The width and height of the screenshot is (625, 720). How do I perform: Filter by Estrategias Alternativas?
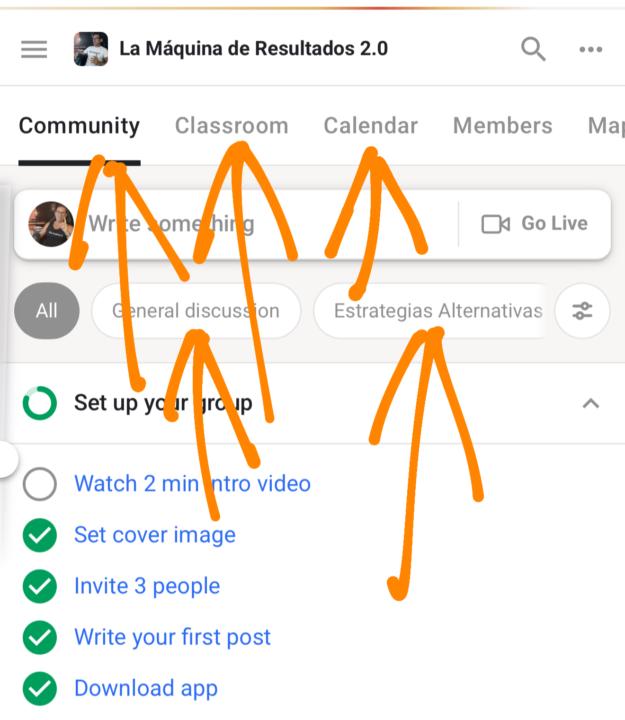(438, 311)
